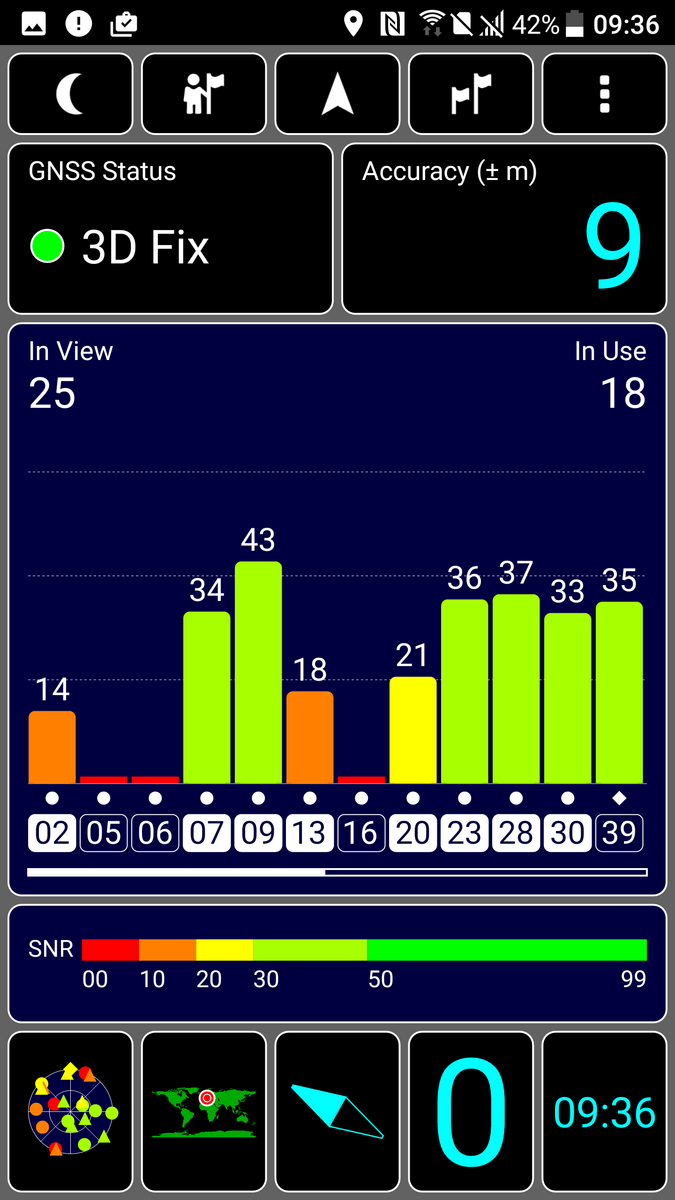The height and width of the screenshot is (1200, 675).
Task: Open the flags waypoints button
Action: click(471, 94)
